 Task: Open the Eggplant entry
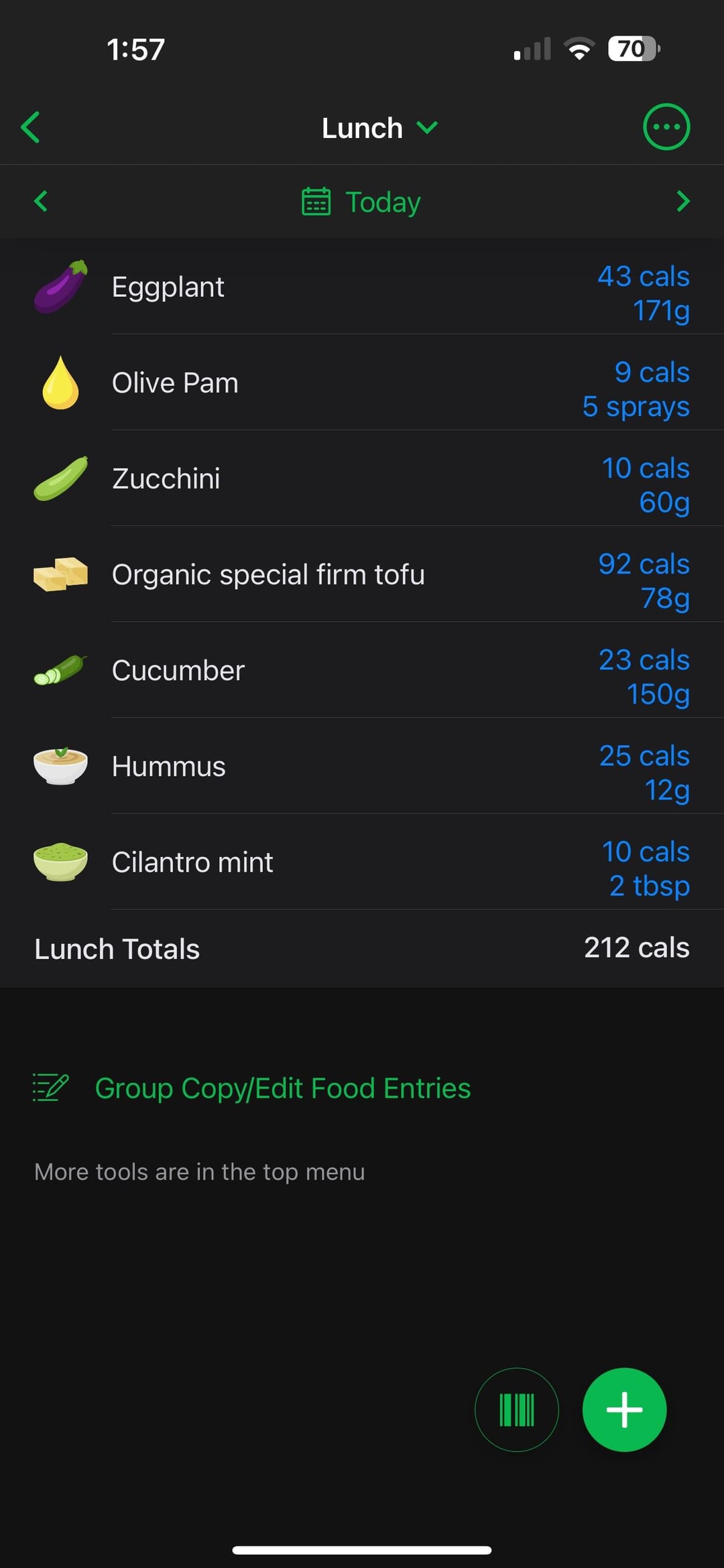pos(362,287)
